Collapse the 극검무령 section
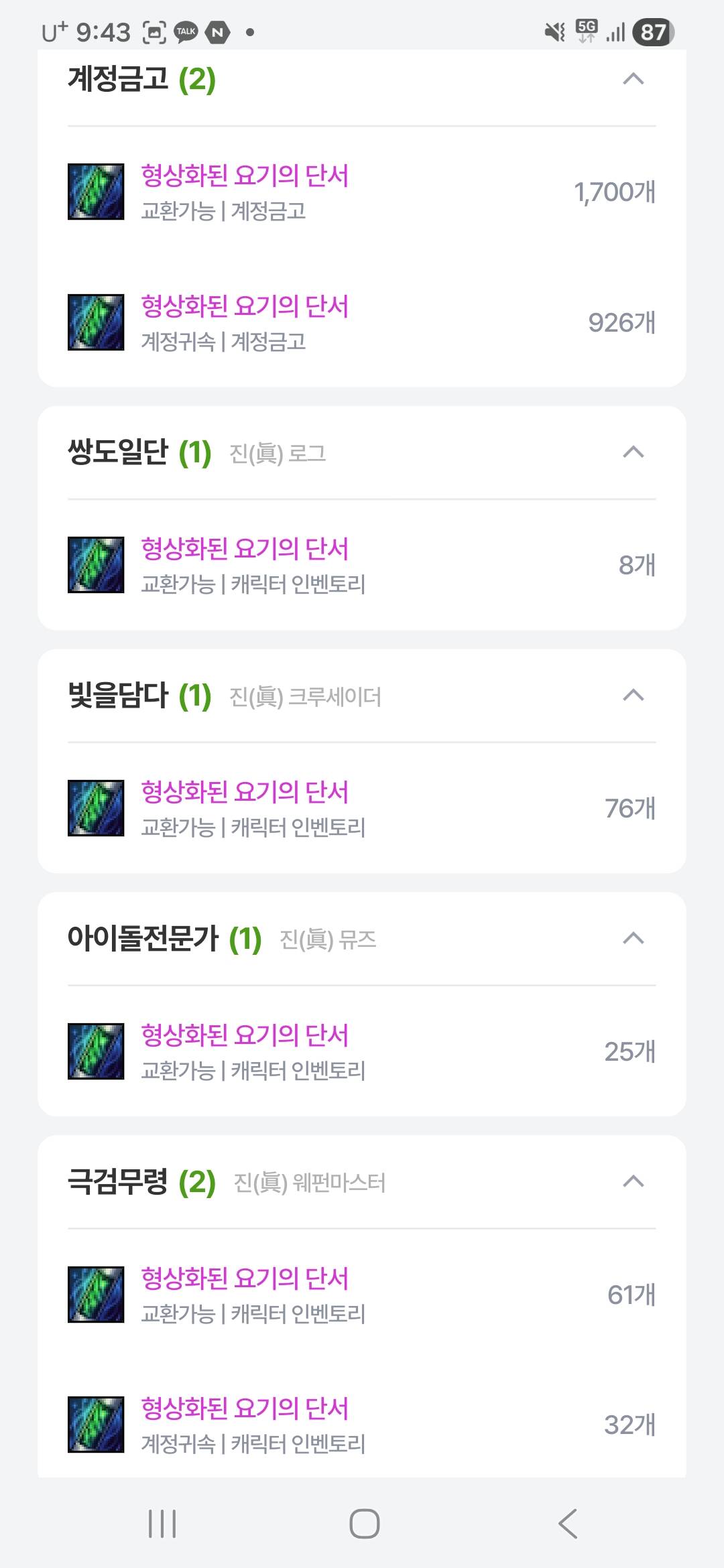The image size is (724, 1568). click(x=633, y=1181)
